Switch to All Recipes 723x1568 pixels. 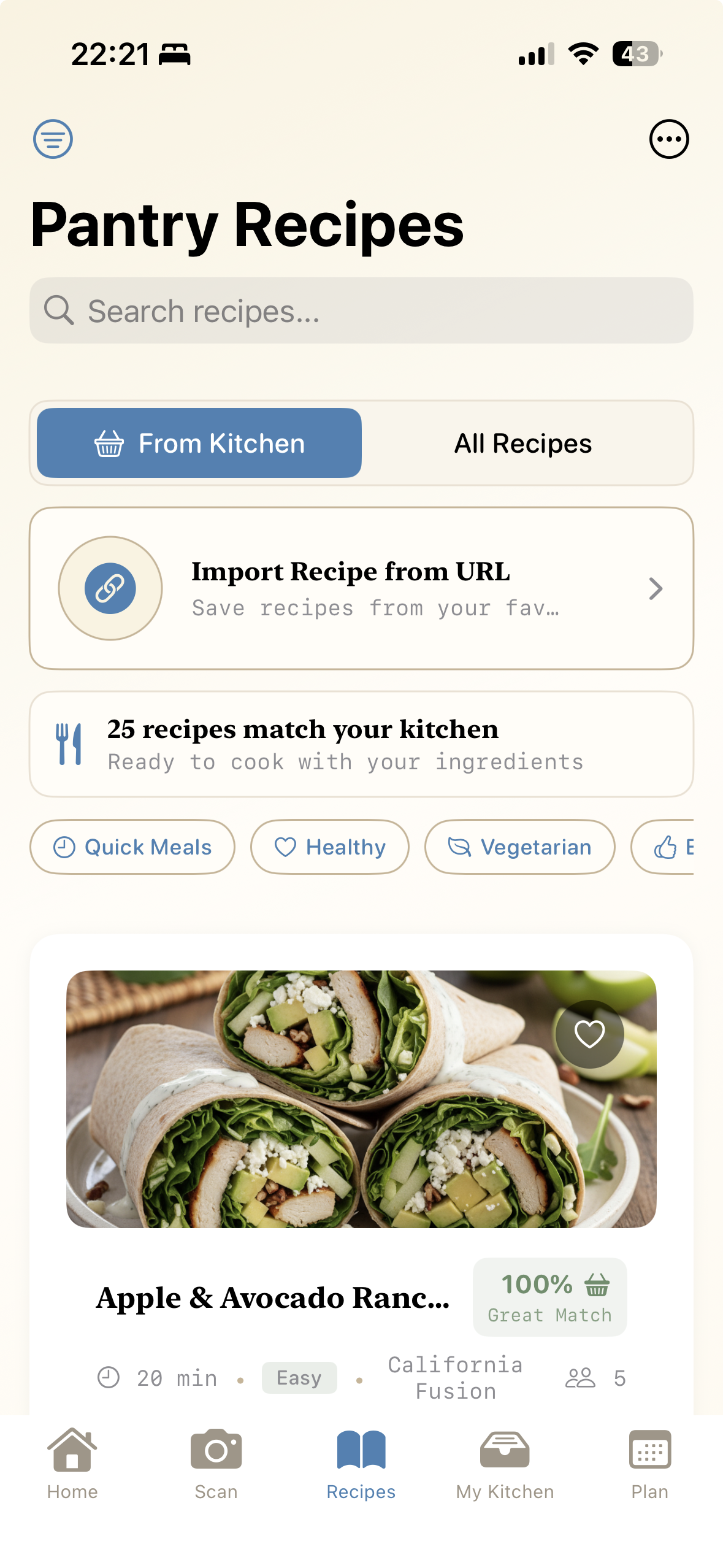click(x=522, y=443)
